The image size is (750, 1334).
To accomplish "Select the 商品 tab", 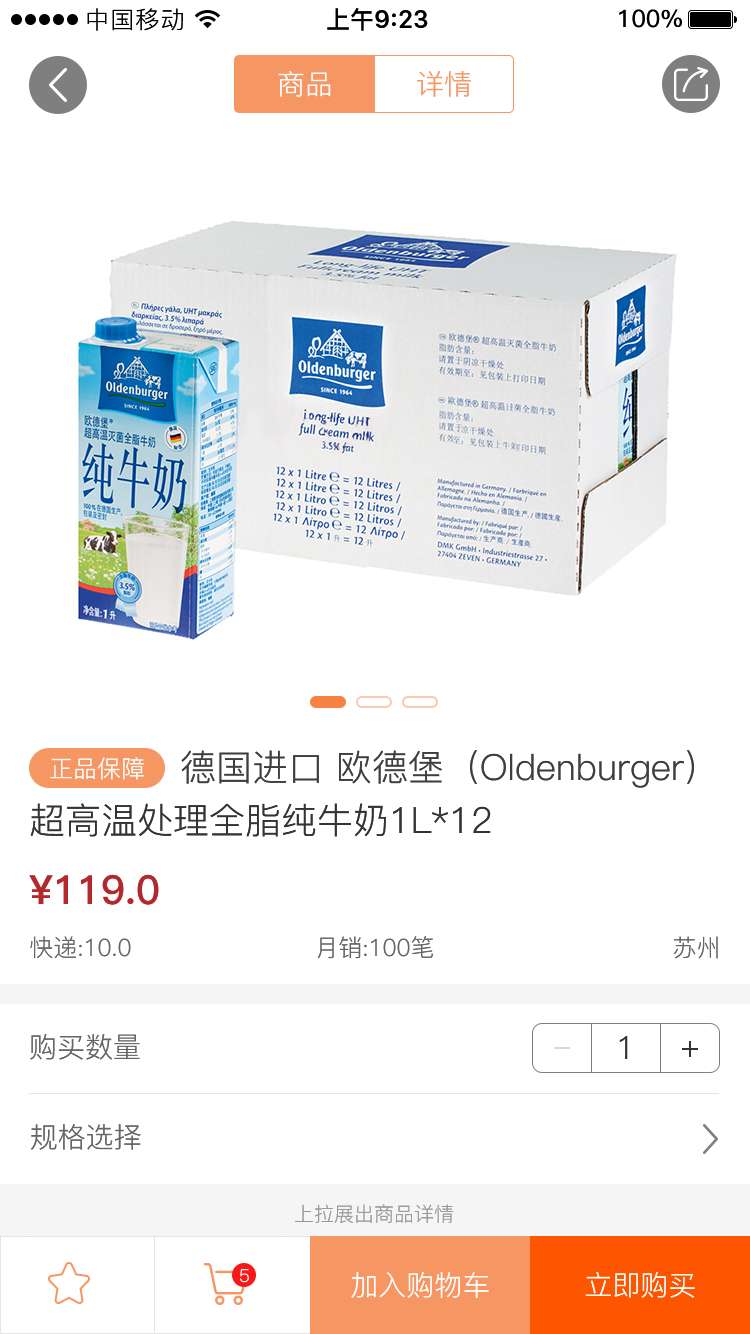I will [305, 84].
